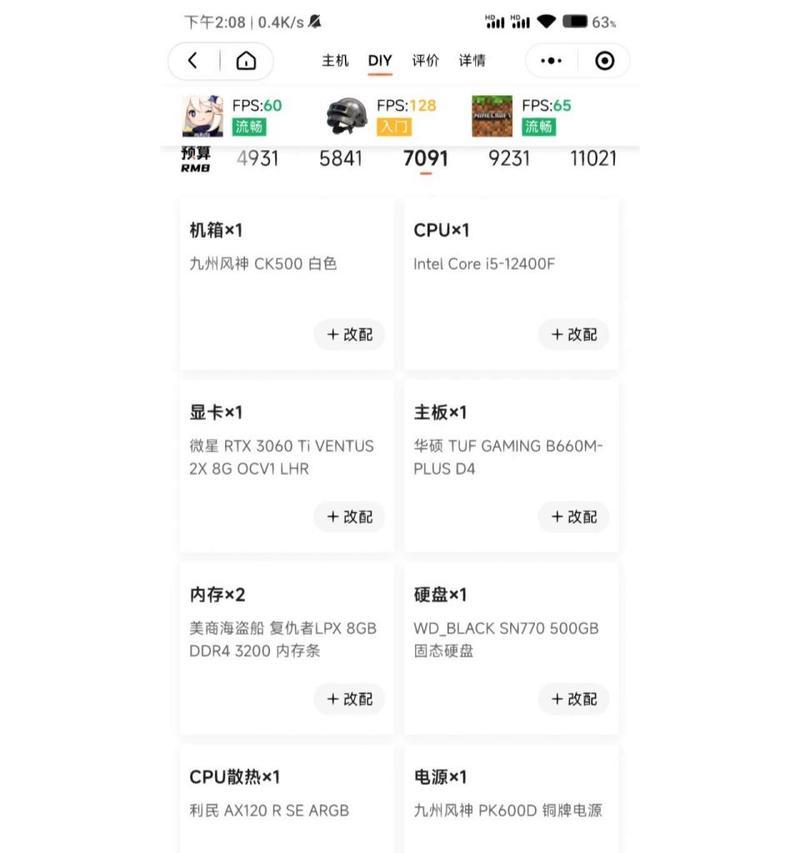This screenshot has width=800, height=853.
Task: Select the 4931 budget option
Action: click(x=258, y=158)
